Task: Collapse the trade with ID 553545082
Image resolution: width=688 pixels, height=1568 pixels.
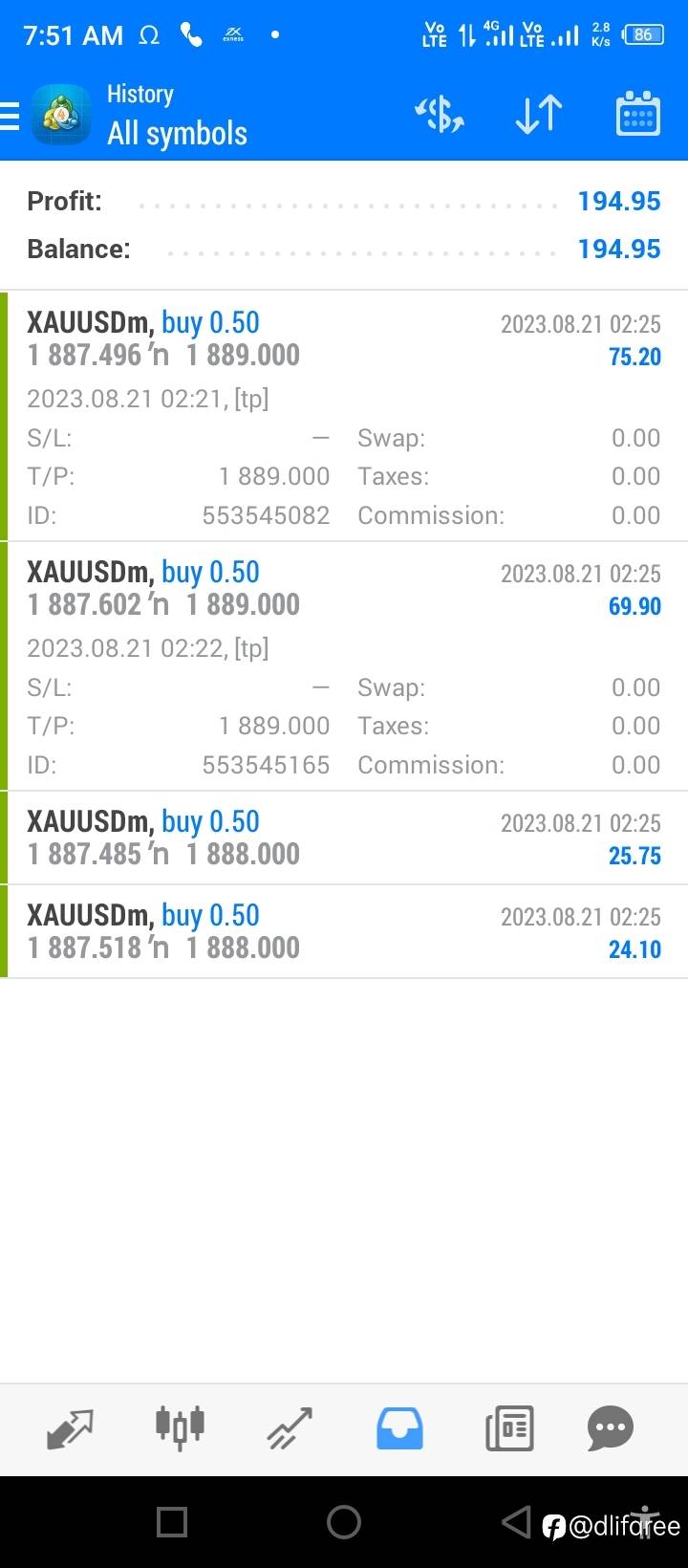Action: tap(344, 416)
